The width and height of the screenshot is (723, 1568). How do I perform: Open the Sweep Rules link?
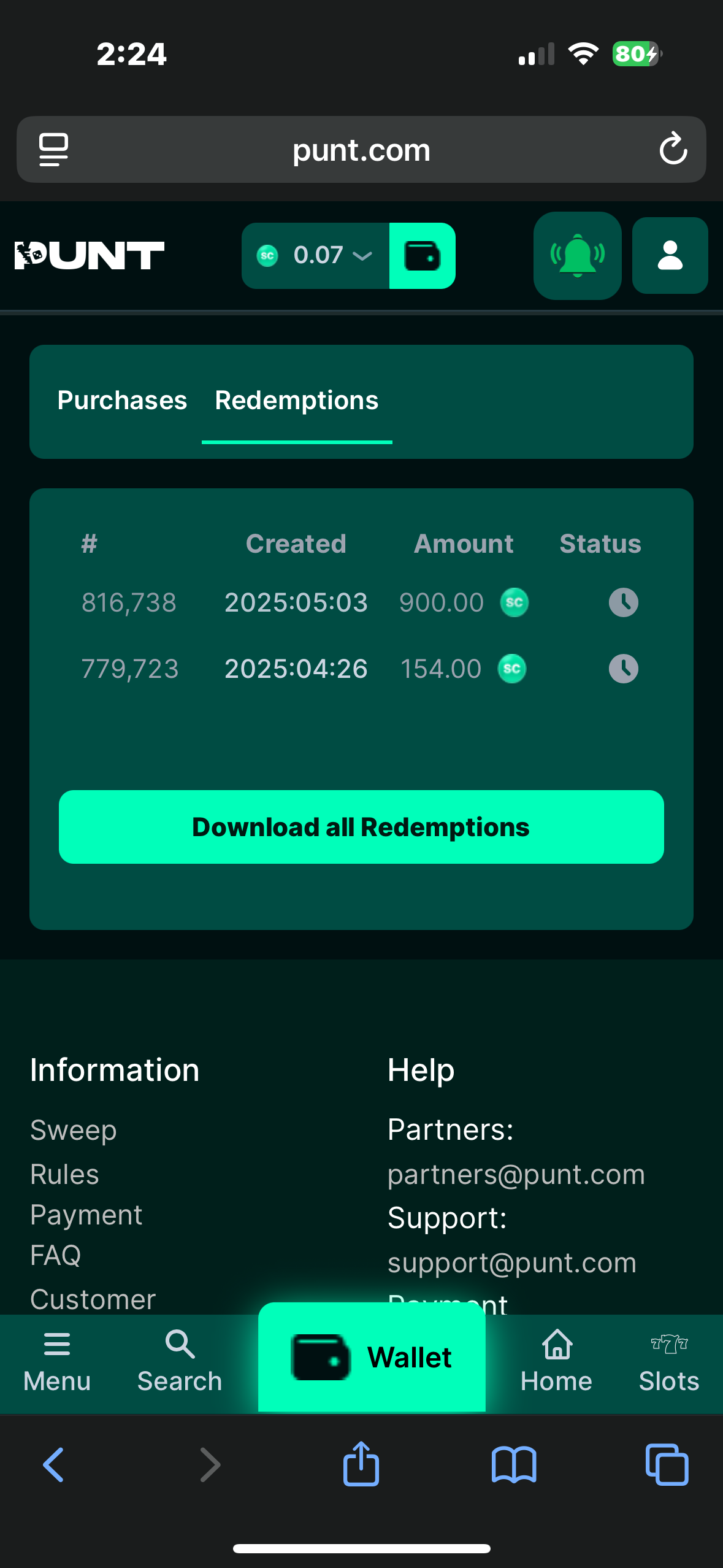(74, 1151)
